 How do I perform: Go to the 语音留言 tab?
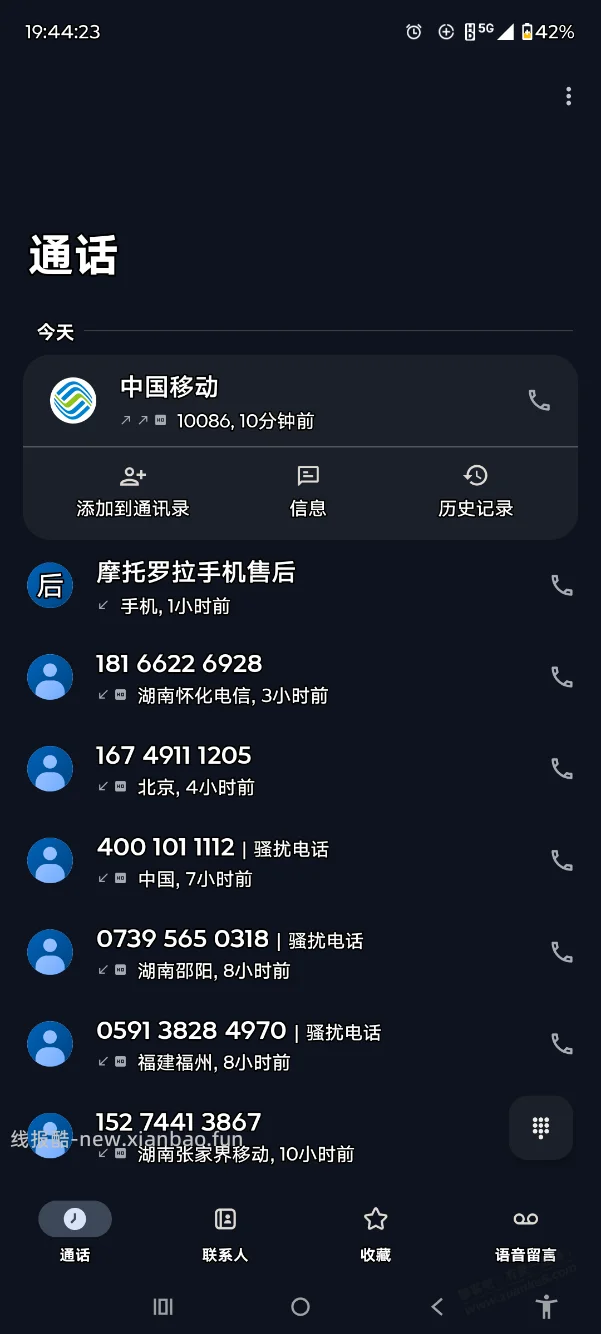pos(526,1234)
